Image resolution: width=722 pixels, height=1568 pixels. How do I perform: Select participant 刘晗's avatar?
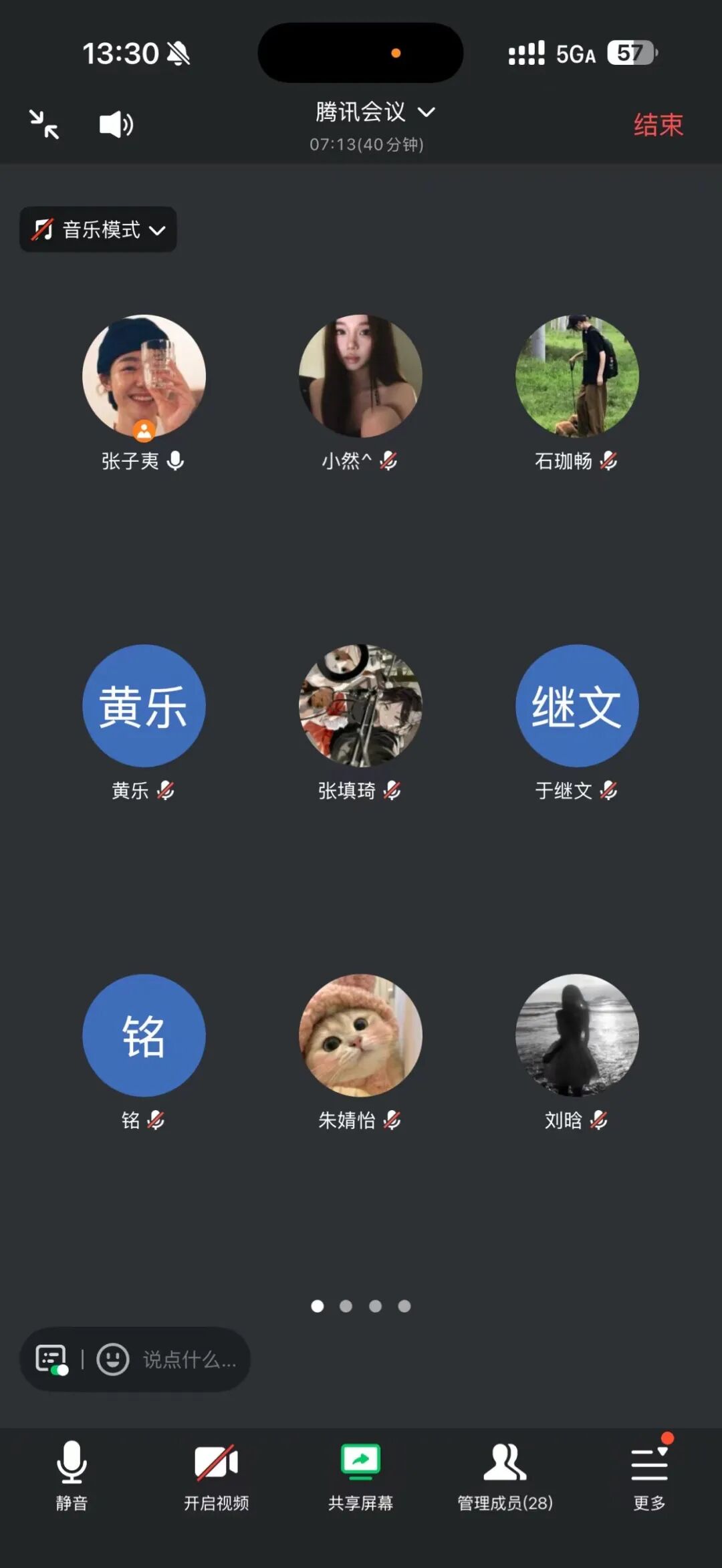click(577, 1035)
